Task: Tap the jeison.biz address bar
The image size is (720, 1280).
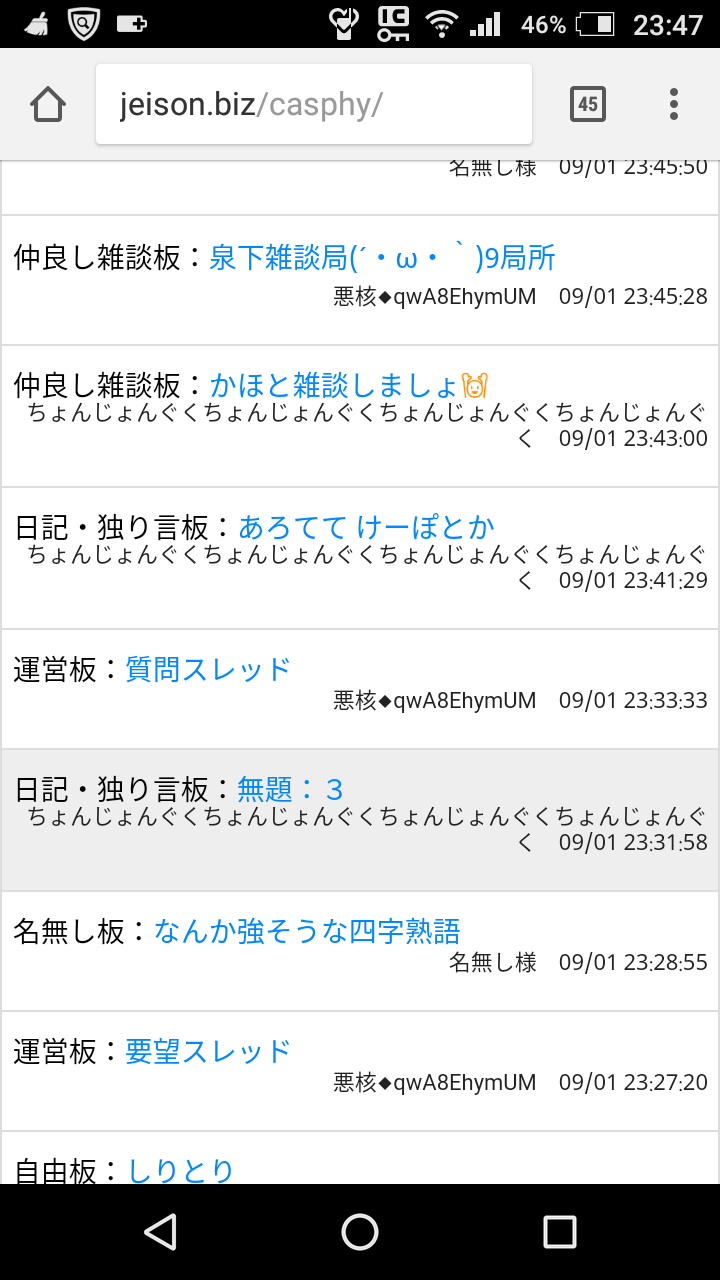Action: coord(313,104)
